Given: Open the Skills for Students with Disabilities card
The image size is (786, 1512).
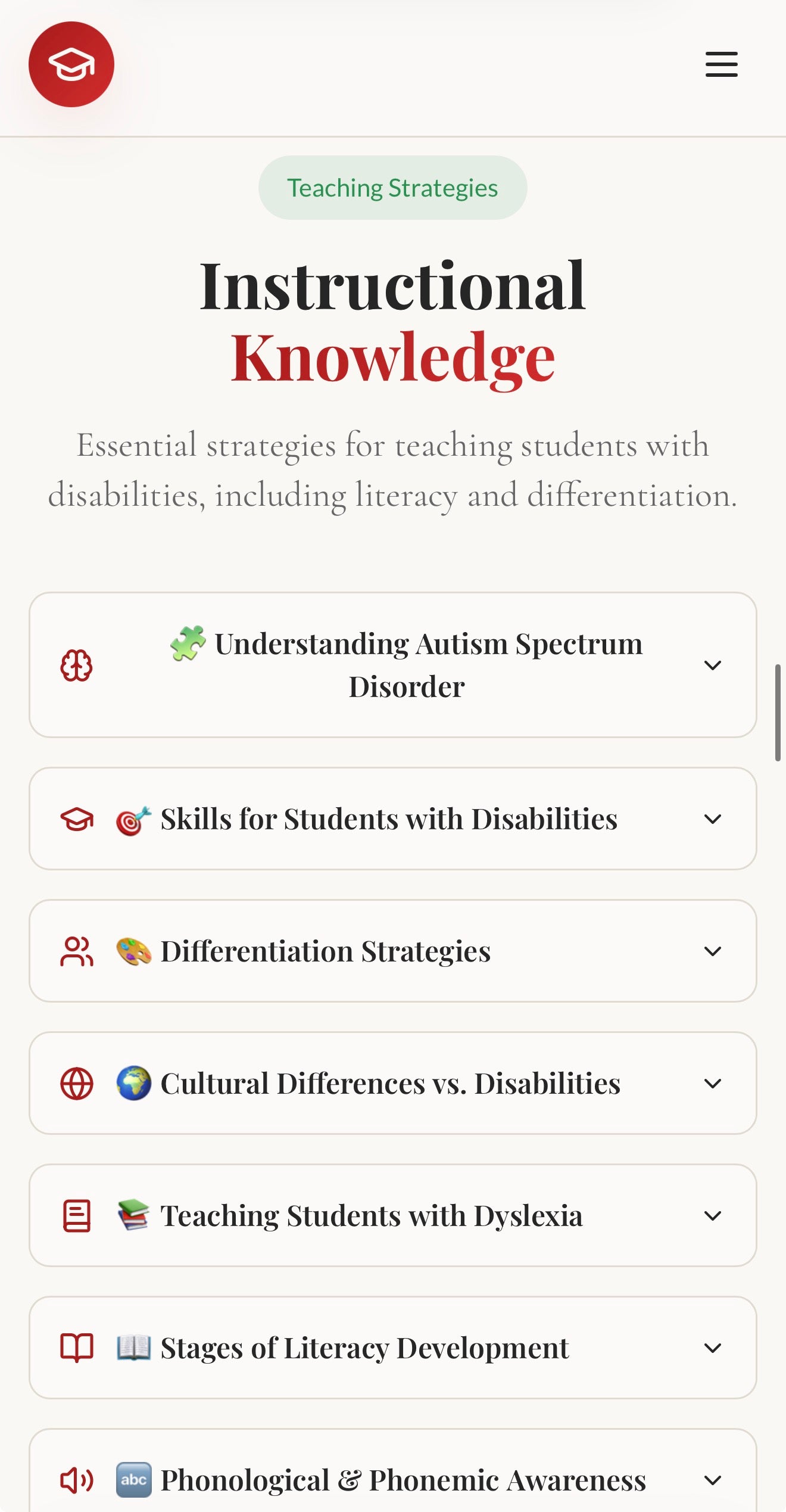Looking at the screenshot, I should coord(393,819).
